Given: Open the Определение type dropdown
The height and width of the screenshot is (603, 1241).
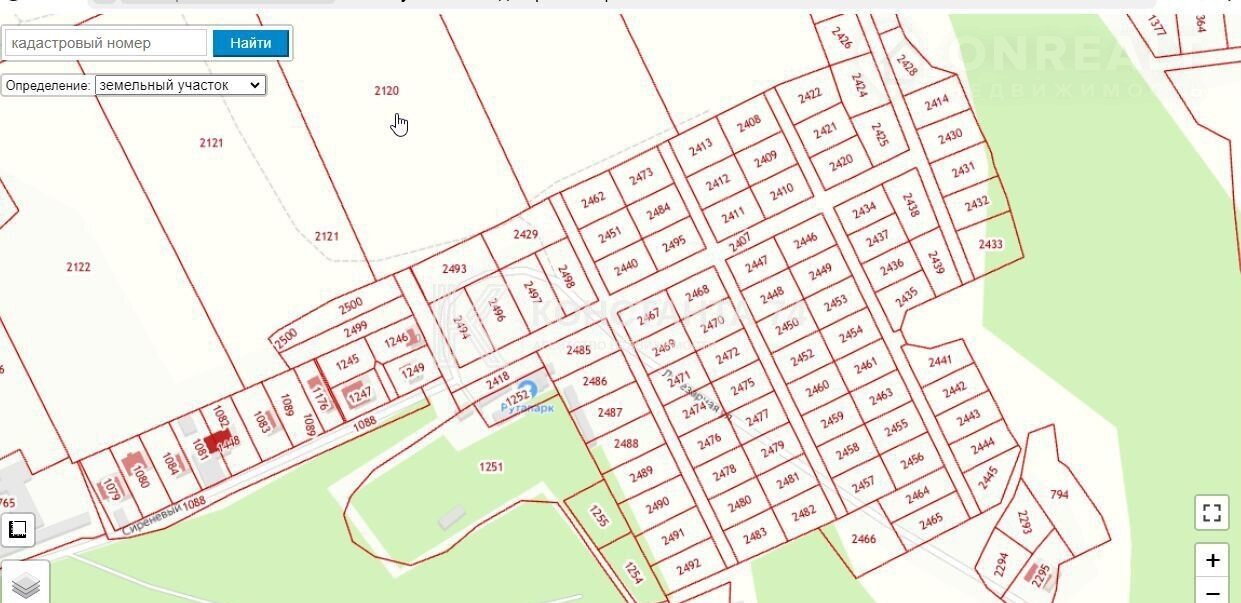Looking at the screenshot, I should 180,85.
